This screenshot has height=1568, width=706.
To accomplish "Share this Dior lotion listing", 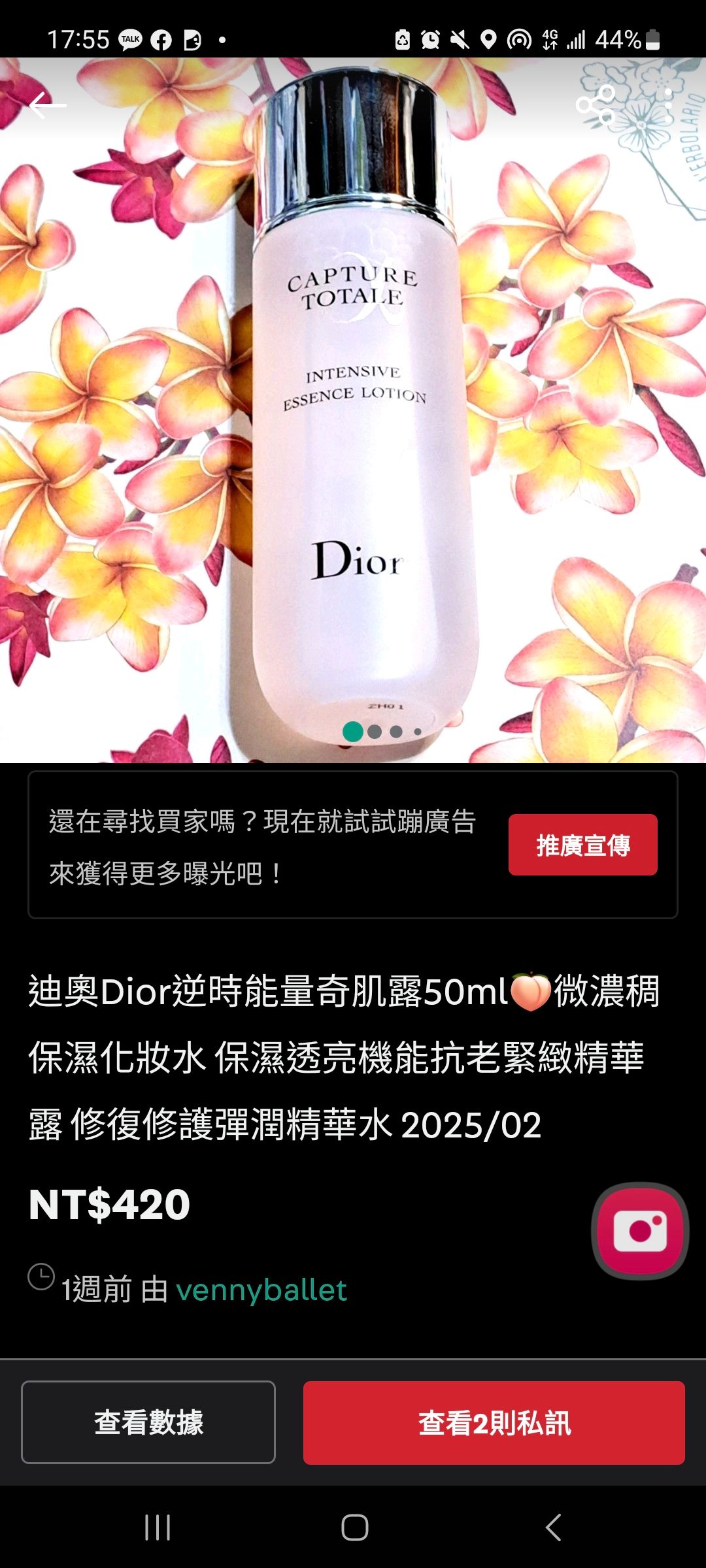I will tap(596, 105).
